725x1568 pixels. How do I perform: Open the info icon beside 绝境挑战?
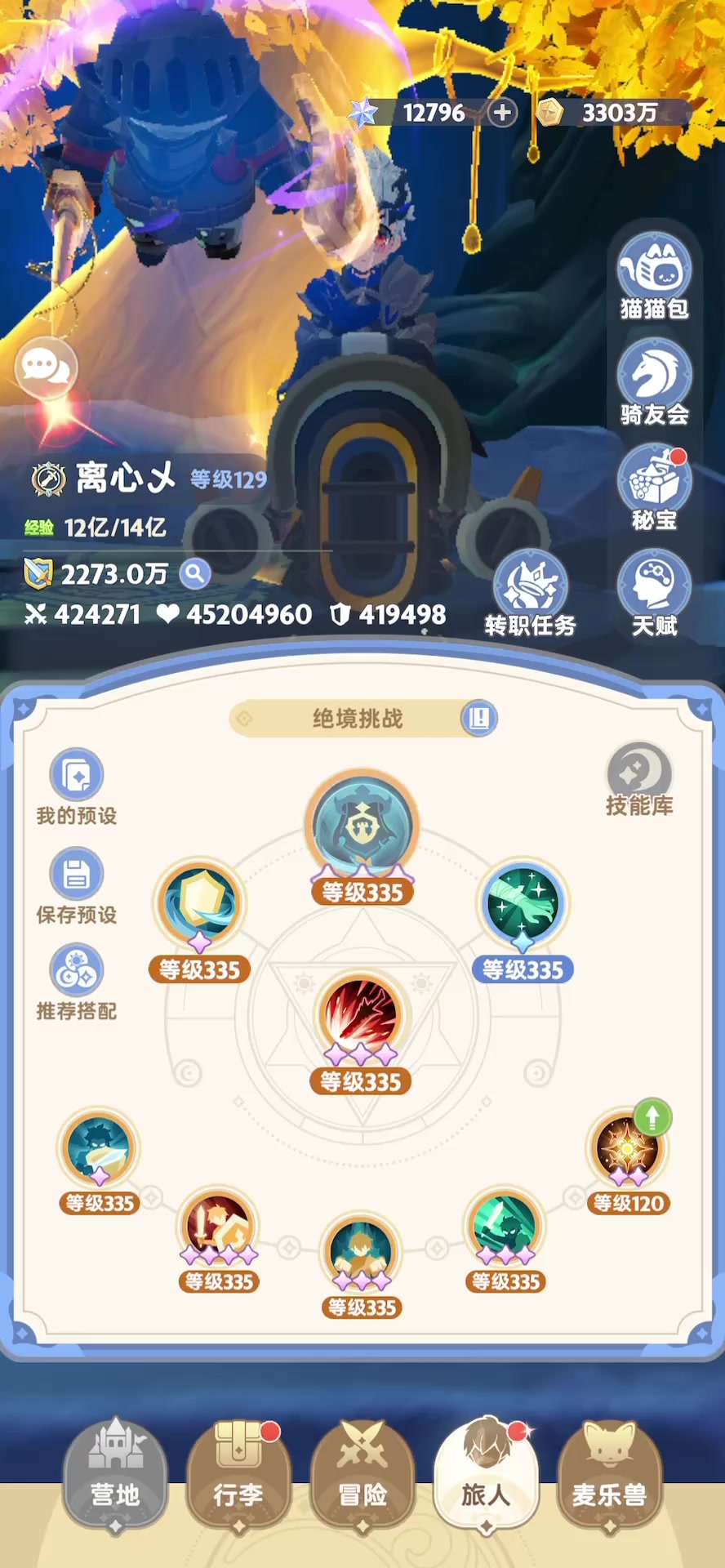click(x=479, y=718)
